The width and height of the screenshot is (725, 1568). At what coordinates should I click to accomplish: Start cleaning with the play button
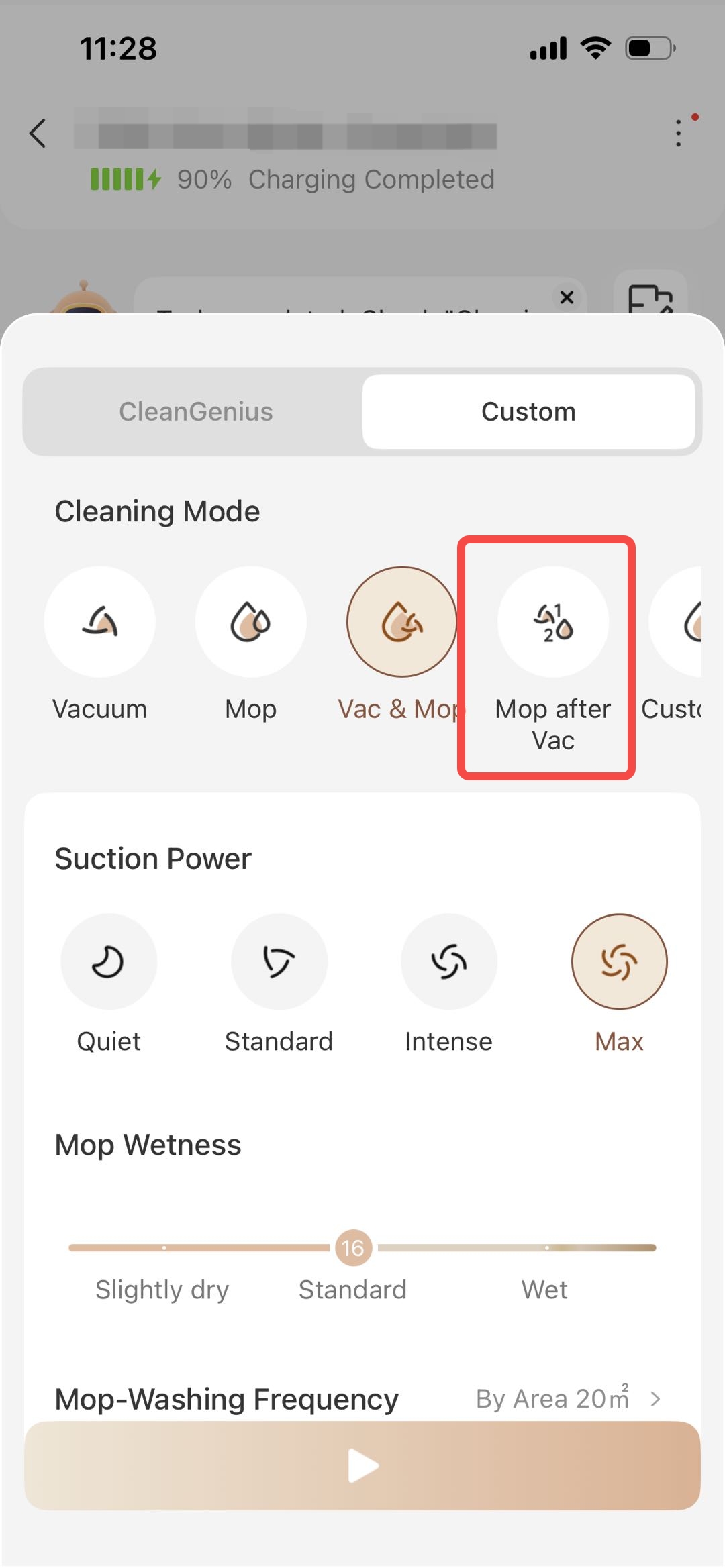point(362,1465)
